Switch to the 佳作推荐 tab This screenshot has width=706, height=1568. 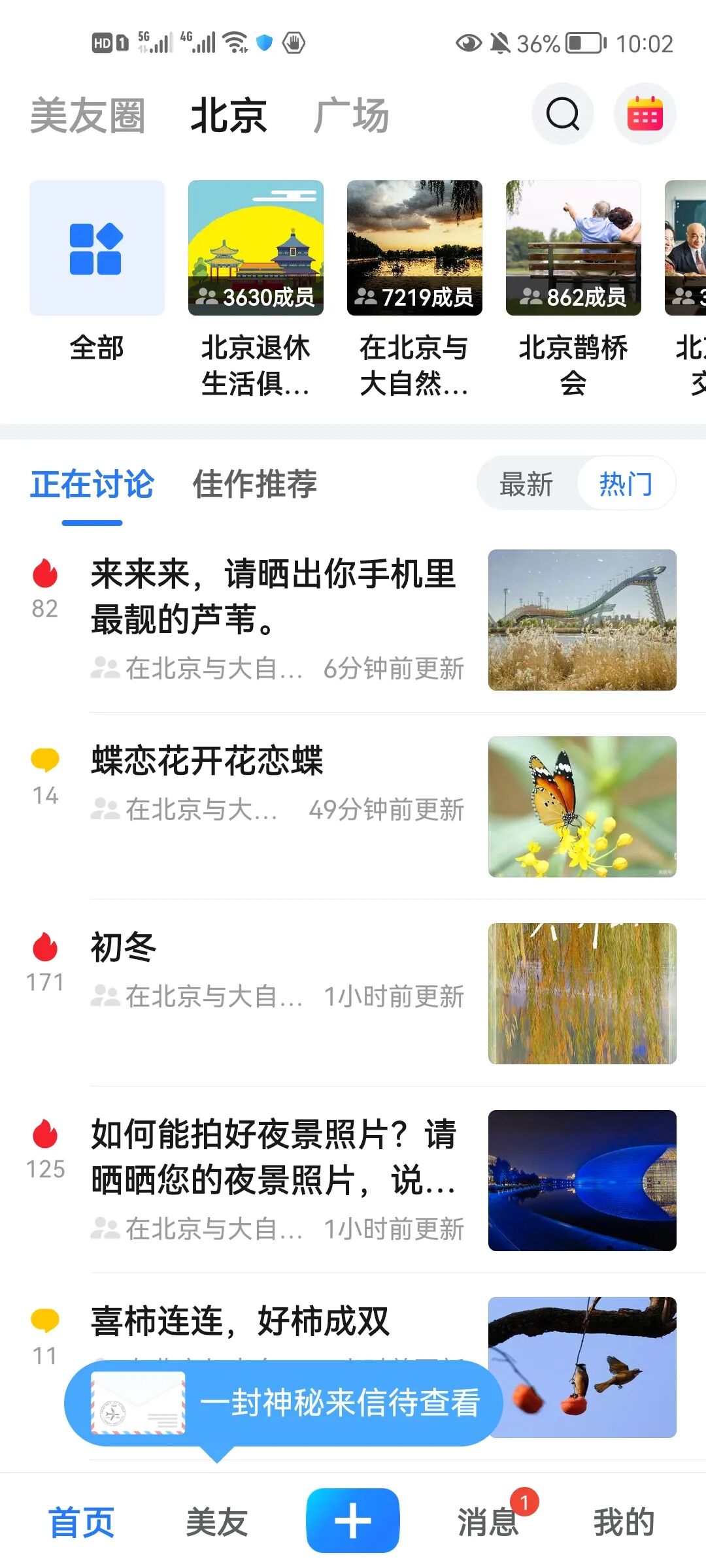click(x=255, y=484)
